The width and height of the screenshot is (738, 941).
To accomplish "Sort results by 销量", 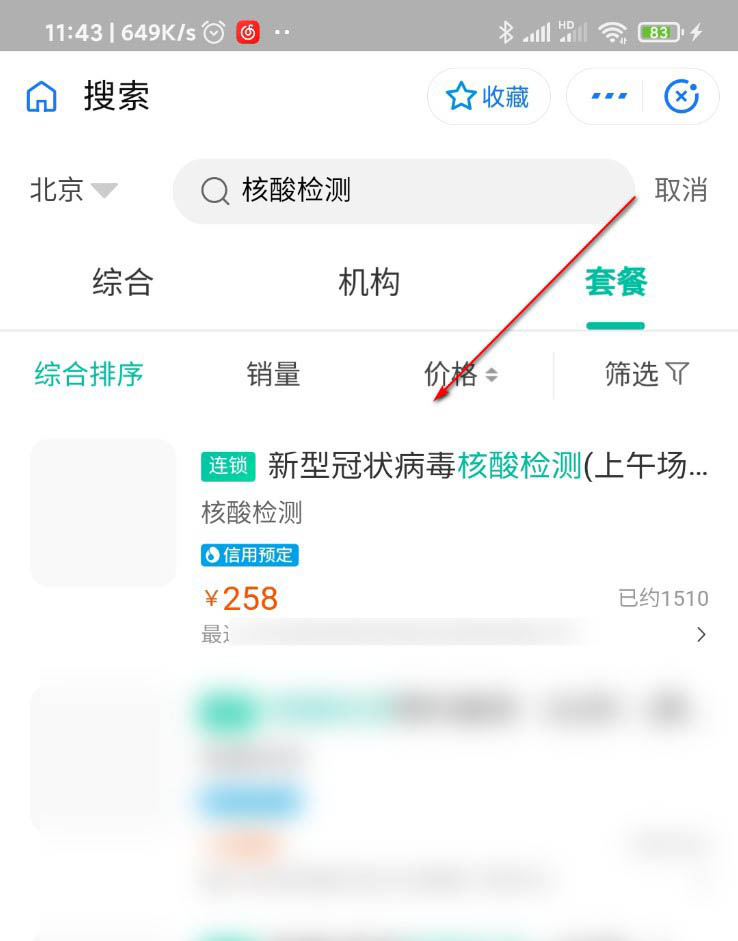I will tap(273, 374).
